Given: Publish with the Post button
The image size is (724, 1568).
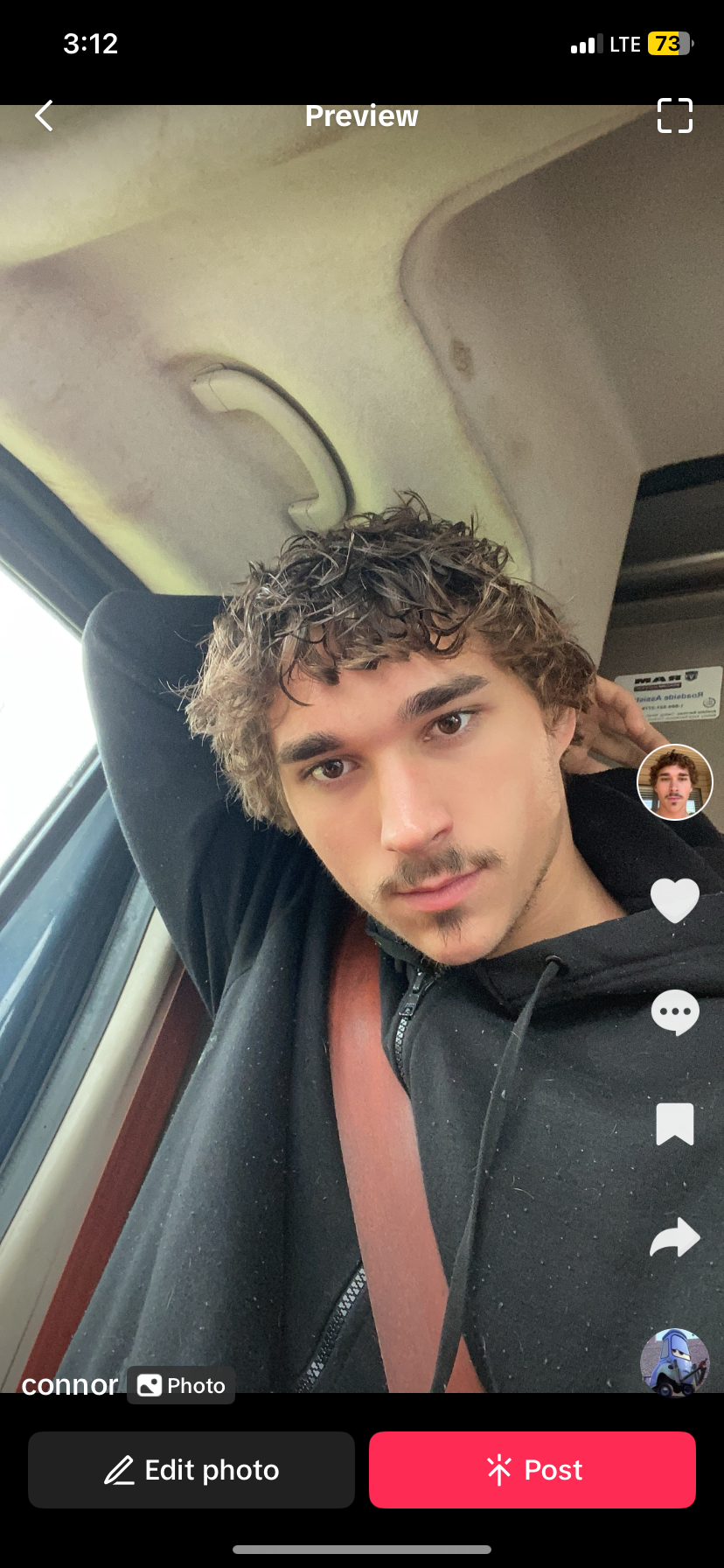Looking at the screenshot, I should (x=532, y=1470).
